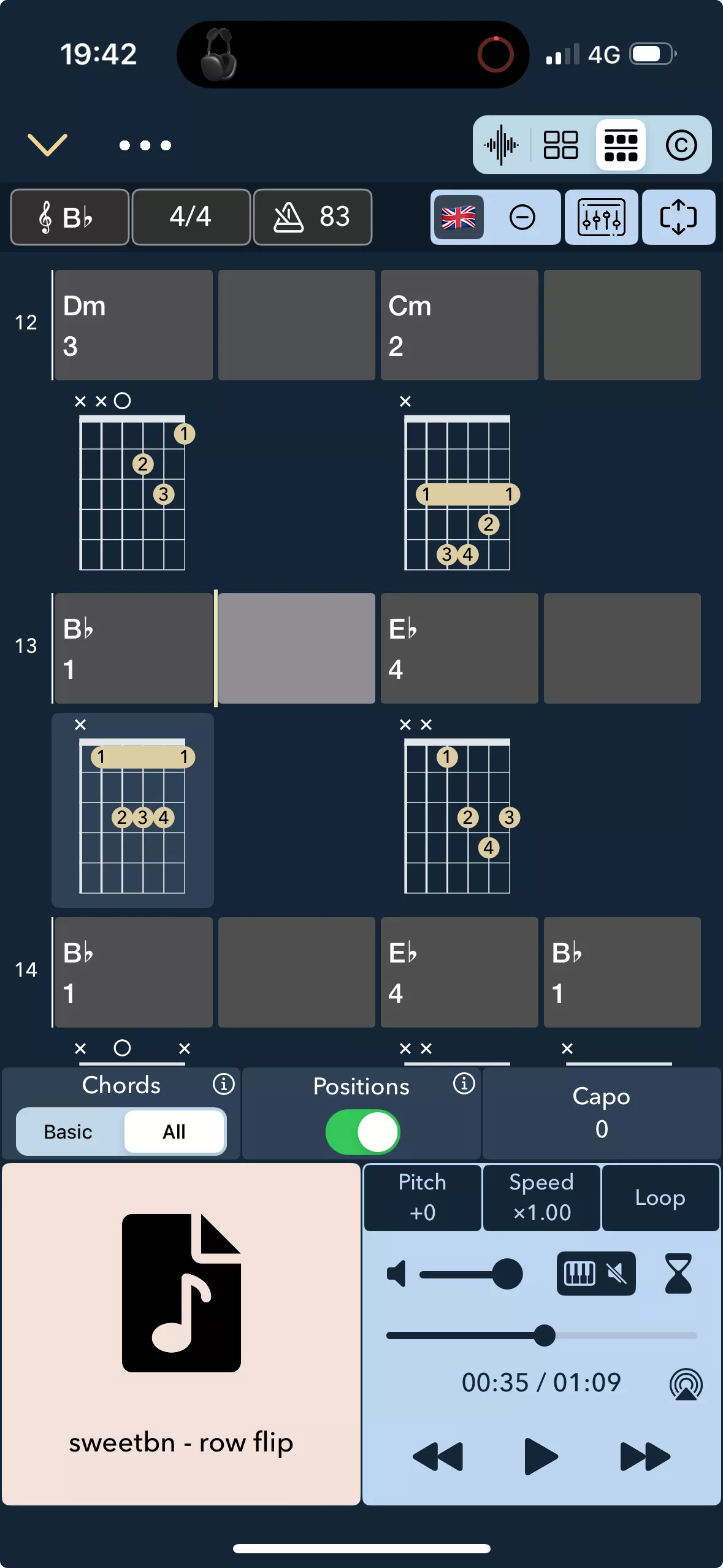The height and width of the screenshot is (1568, 723).
Task: Skip backward with the rewind button
Action: point(438,1456)
